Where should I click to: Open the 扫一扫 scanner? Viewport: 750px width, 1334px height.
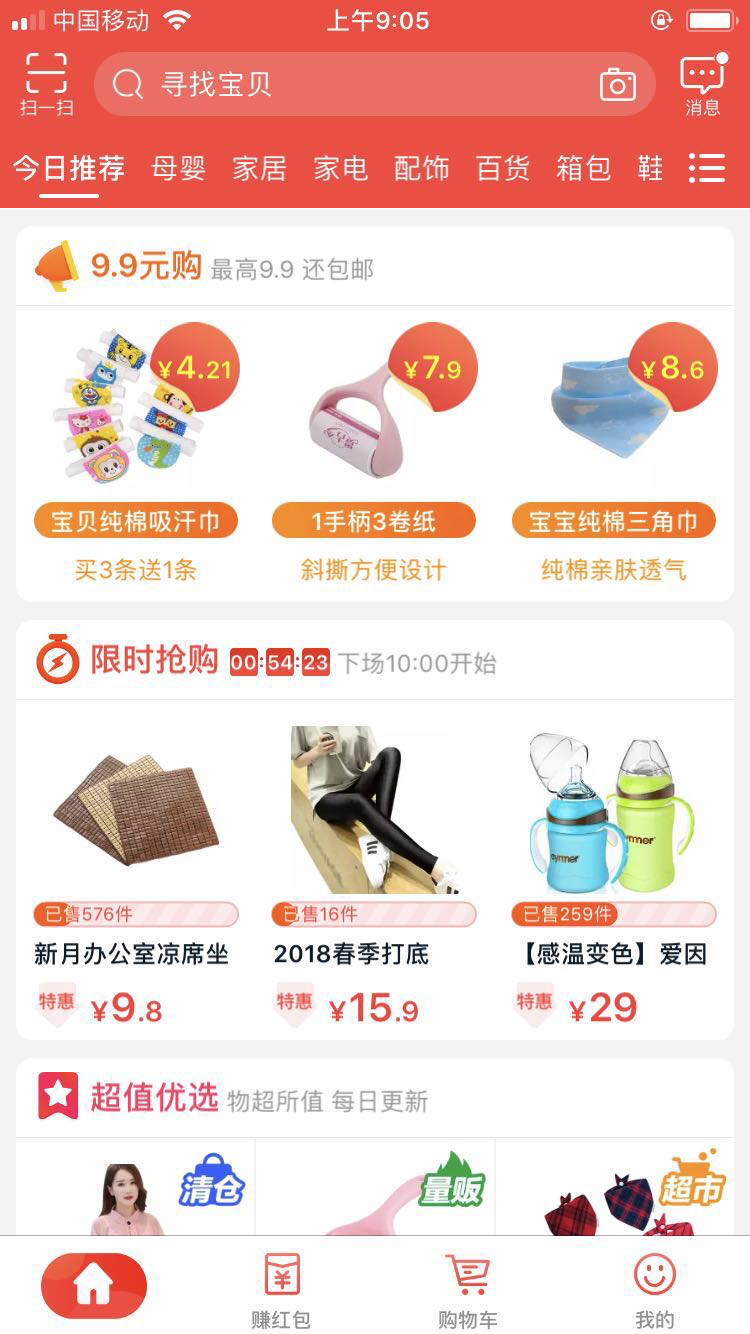point(46,84)
